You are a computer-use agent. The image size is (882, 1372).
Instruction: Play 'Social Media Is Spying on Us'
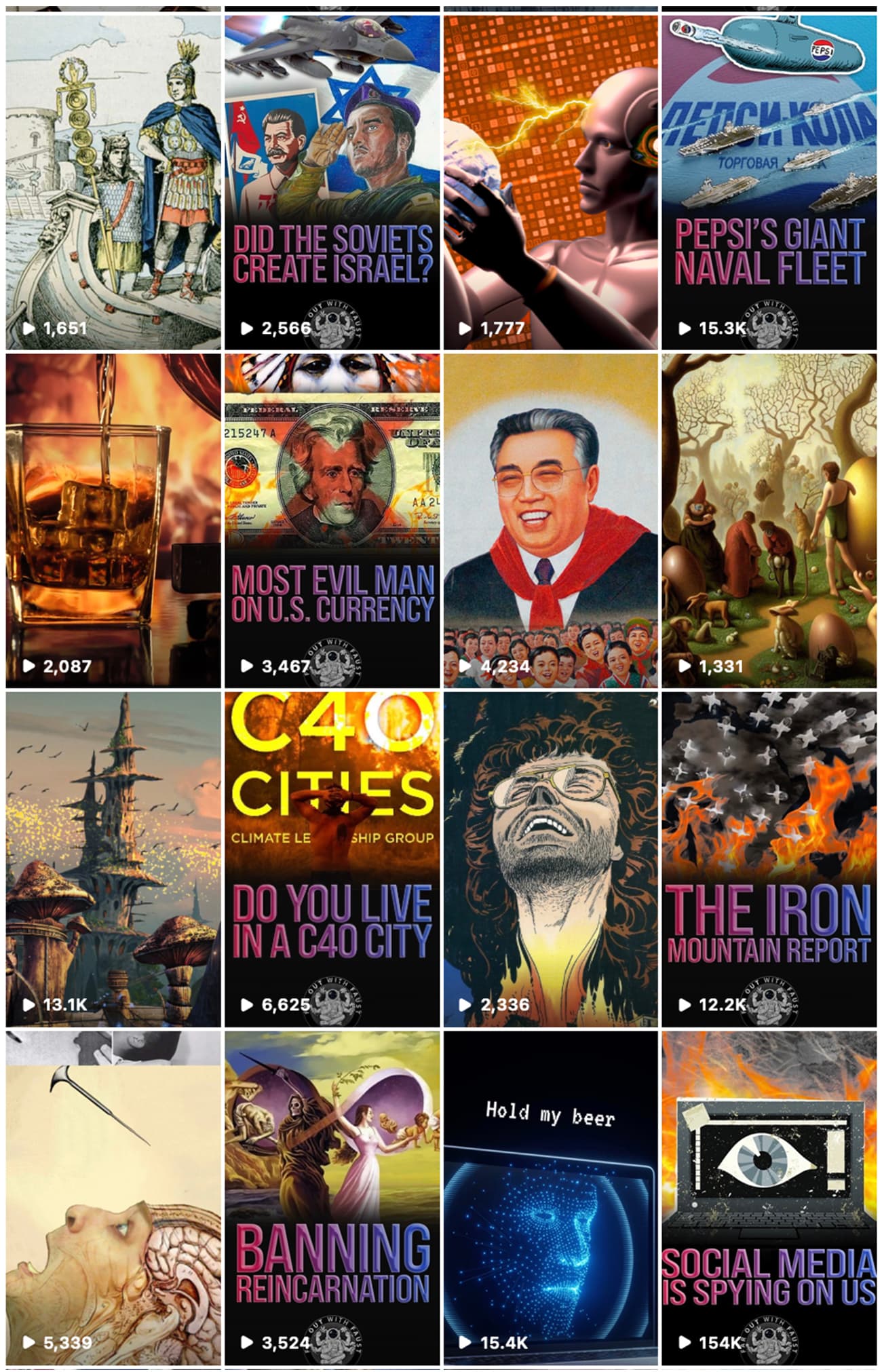tap(769, 1197)
